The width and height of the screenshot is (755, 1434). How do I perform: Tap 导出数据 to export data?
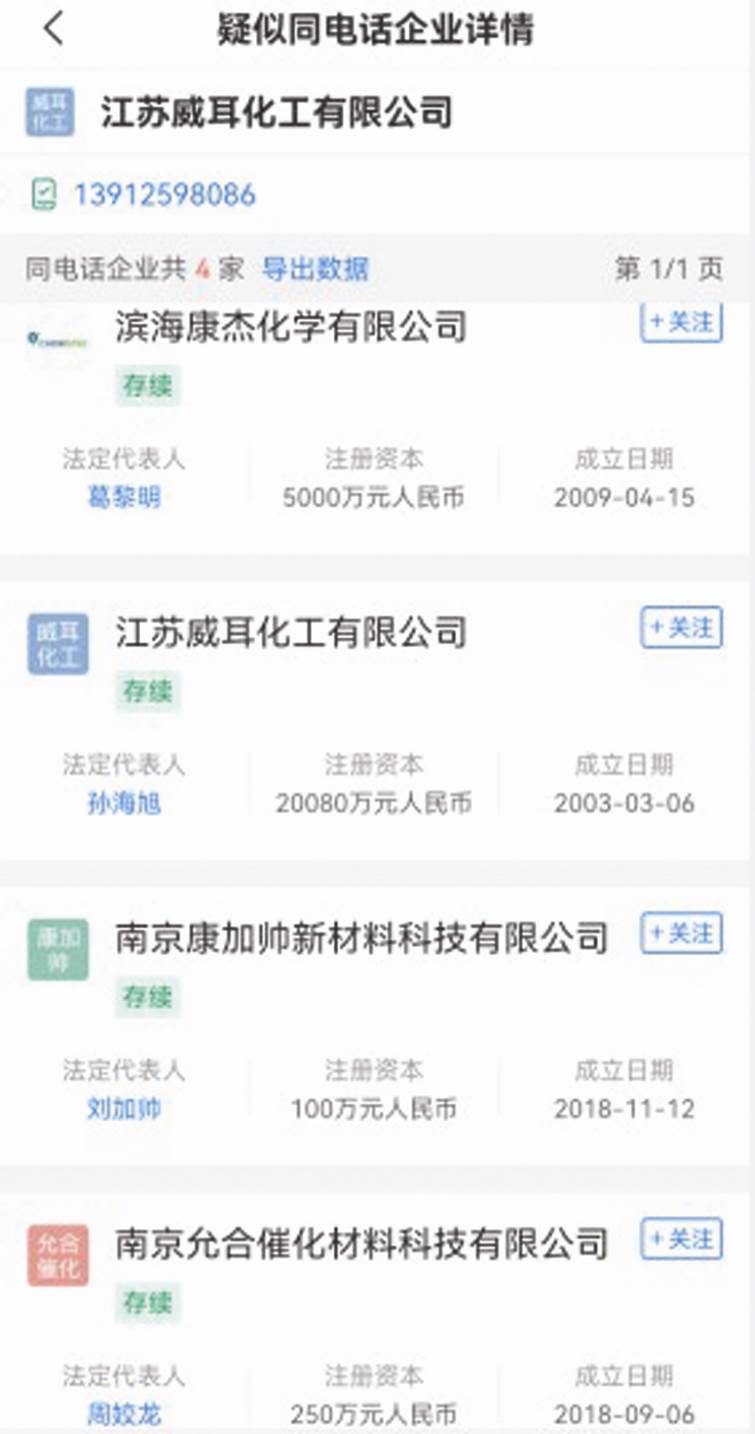coord(315,269)
